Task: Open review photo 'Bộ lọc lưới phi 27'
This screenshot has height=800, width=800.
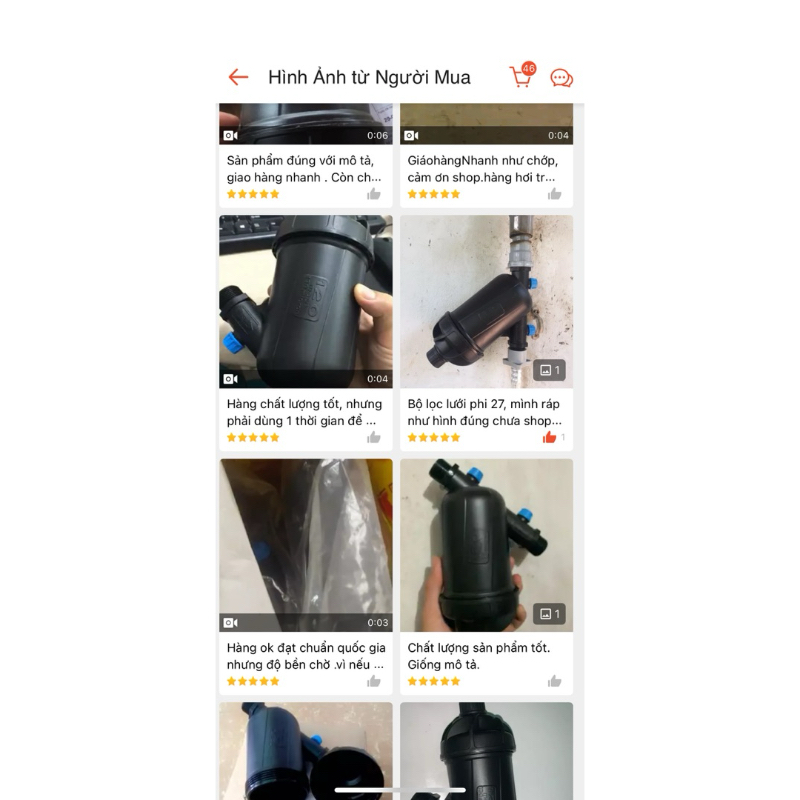Action: (x=486, y=301)
